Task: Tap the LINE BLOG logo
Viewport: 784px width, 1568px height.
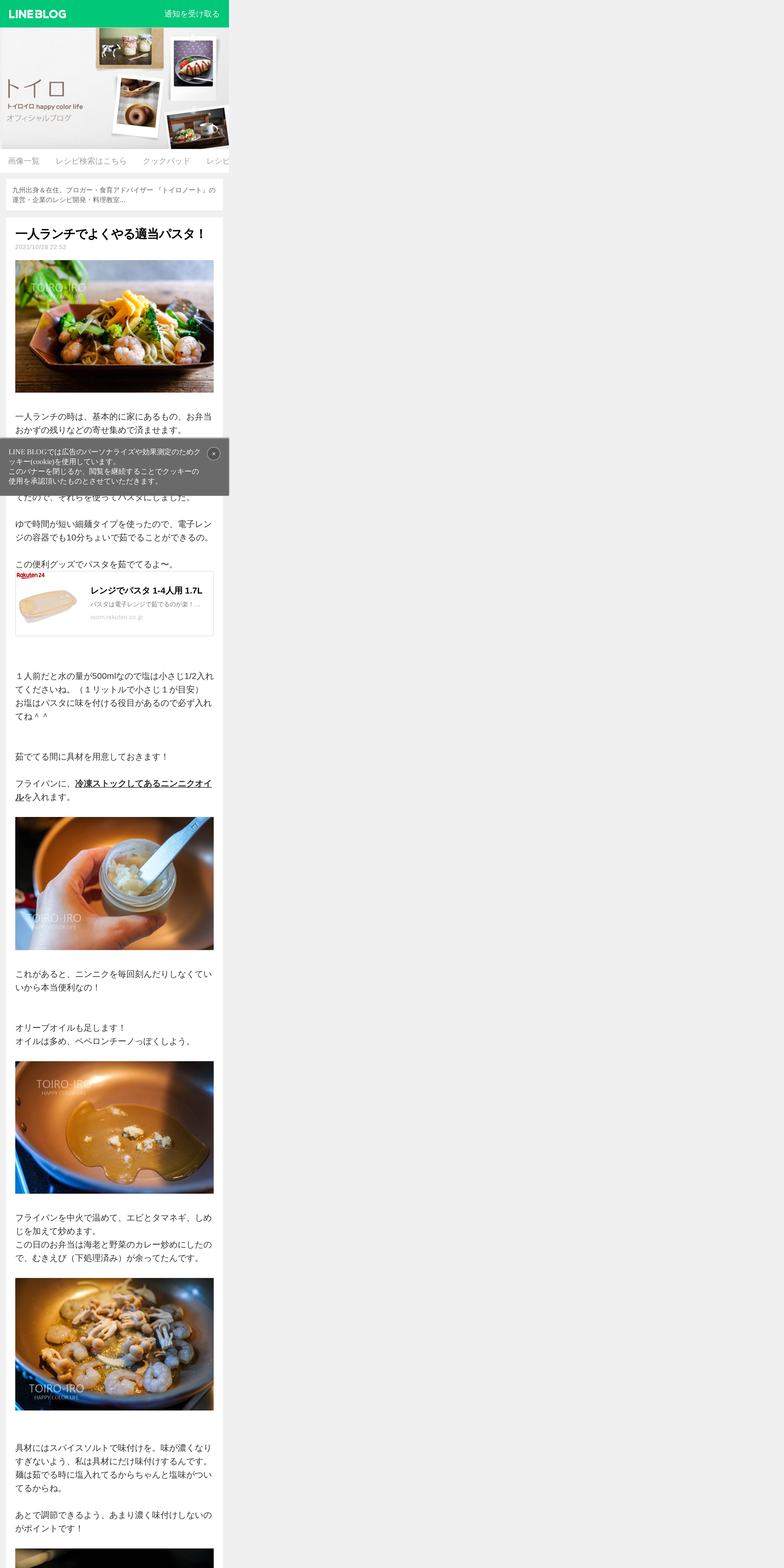Action: pos(37,14)
